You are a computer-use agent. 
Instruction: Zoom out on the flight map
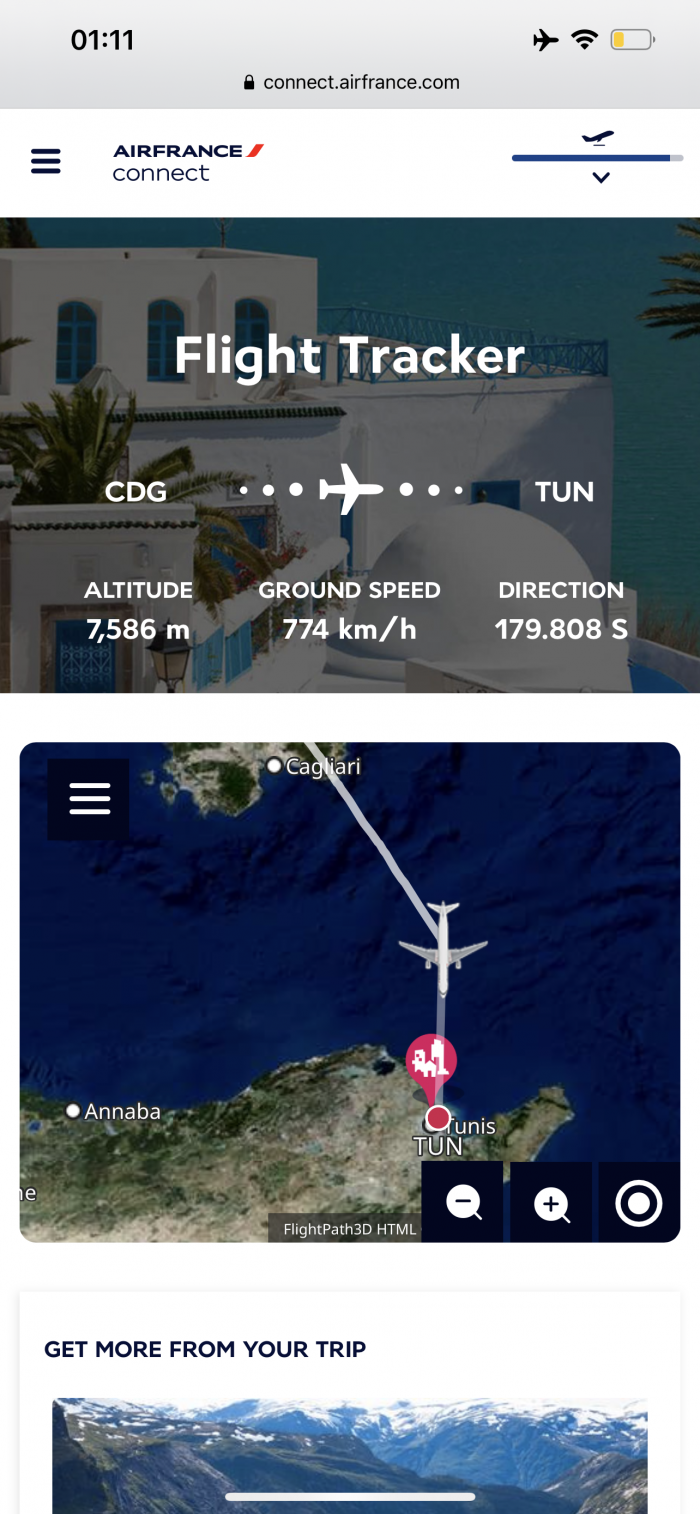463,1203
